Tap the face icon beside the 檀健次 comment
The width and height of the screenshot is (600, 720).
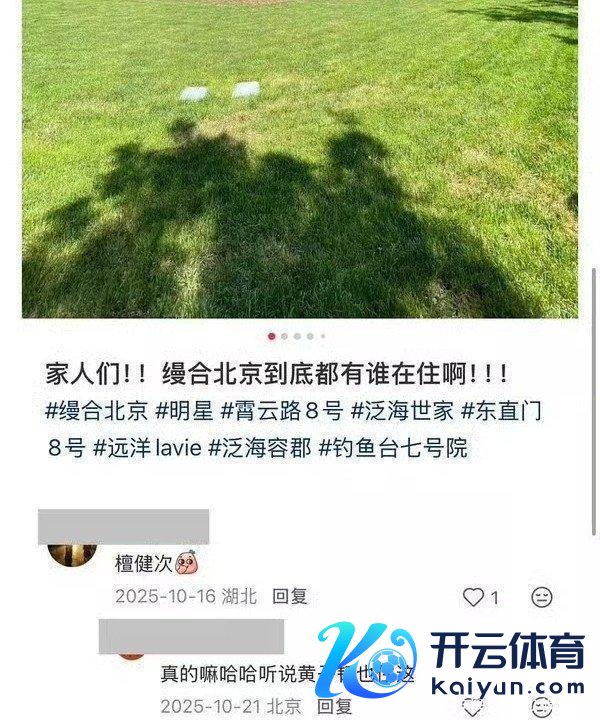pos(541,597)
